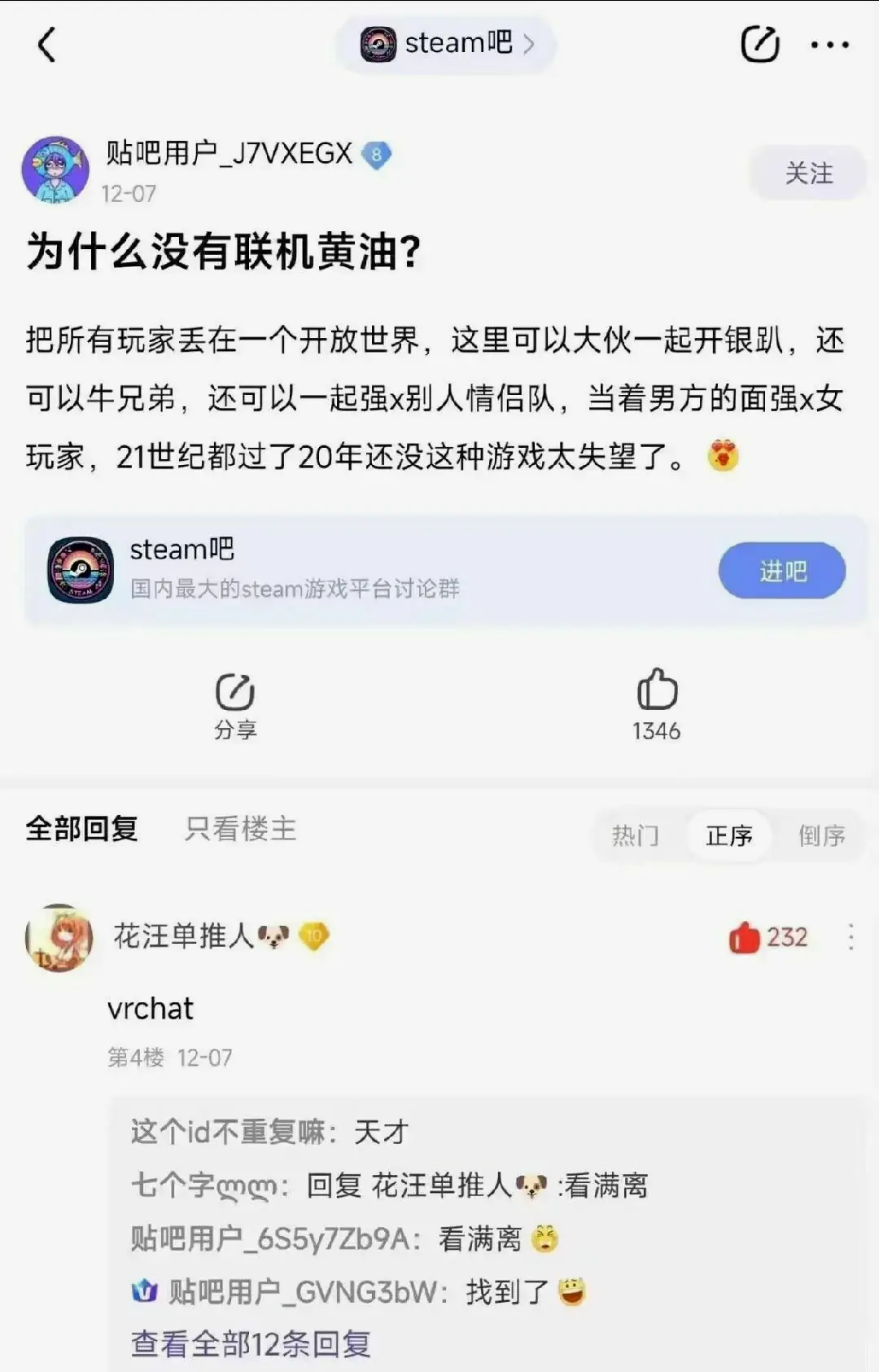Go back using the top-left arrow
The height and width of the screenshot is (1372, 879).
pyautogui.click(x=47, y=44)
